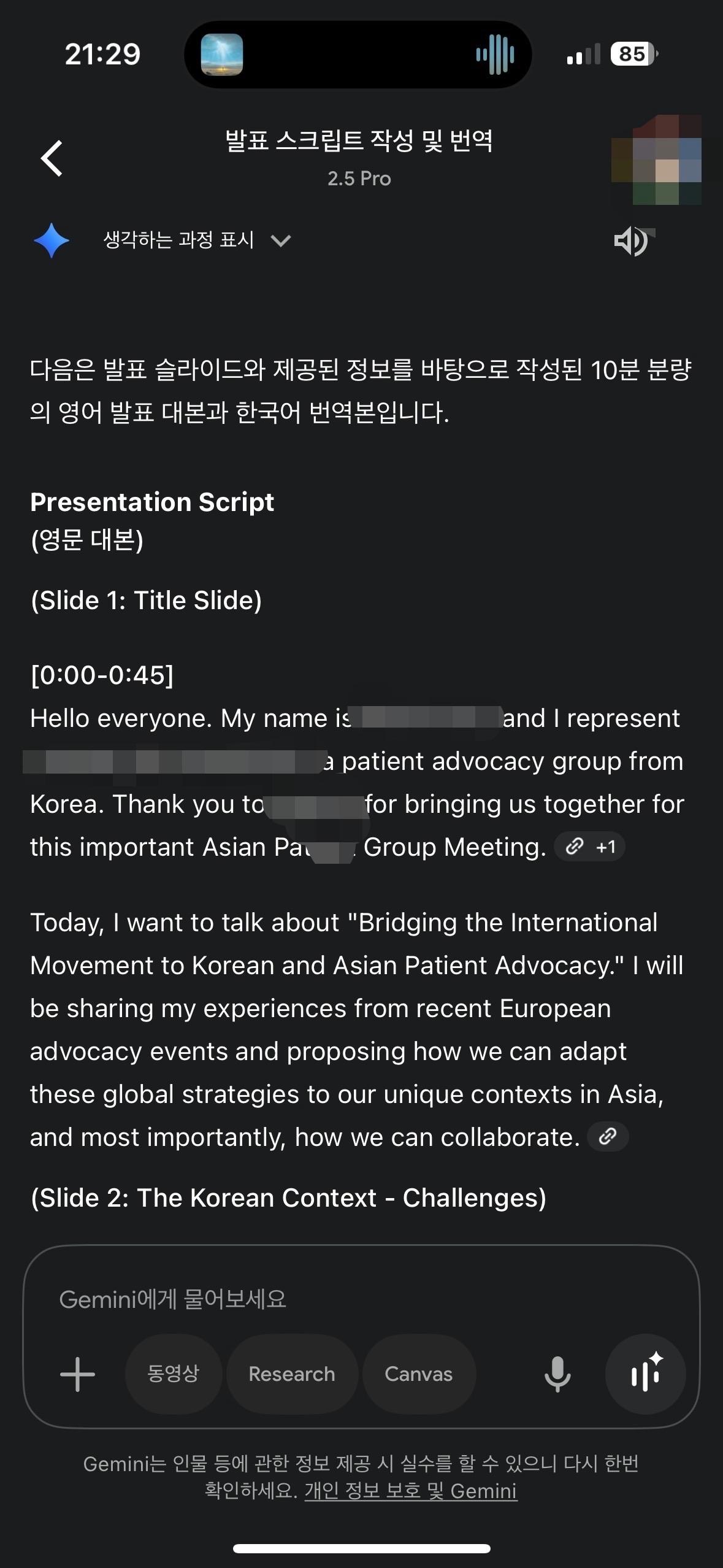723x1568 pixels.
Task: Go back using the top-left arrow
Action: tap(52, 158)
